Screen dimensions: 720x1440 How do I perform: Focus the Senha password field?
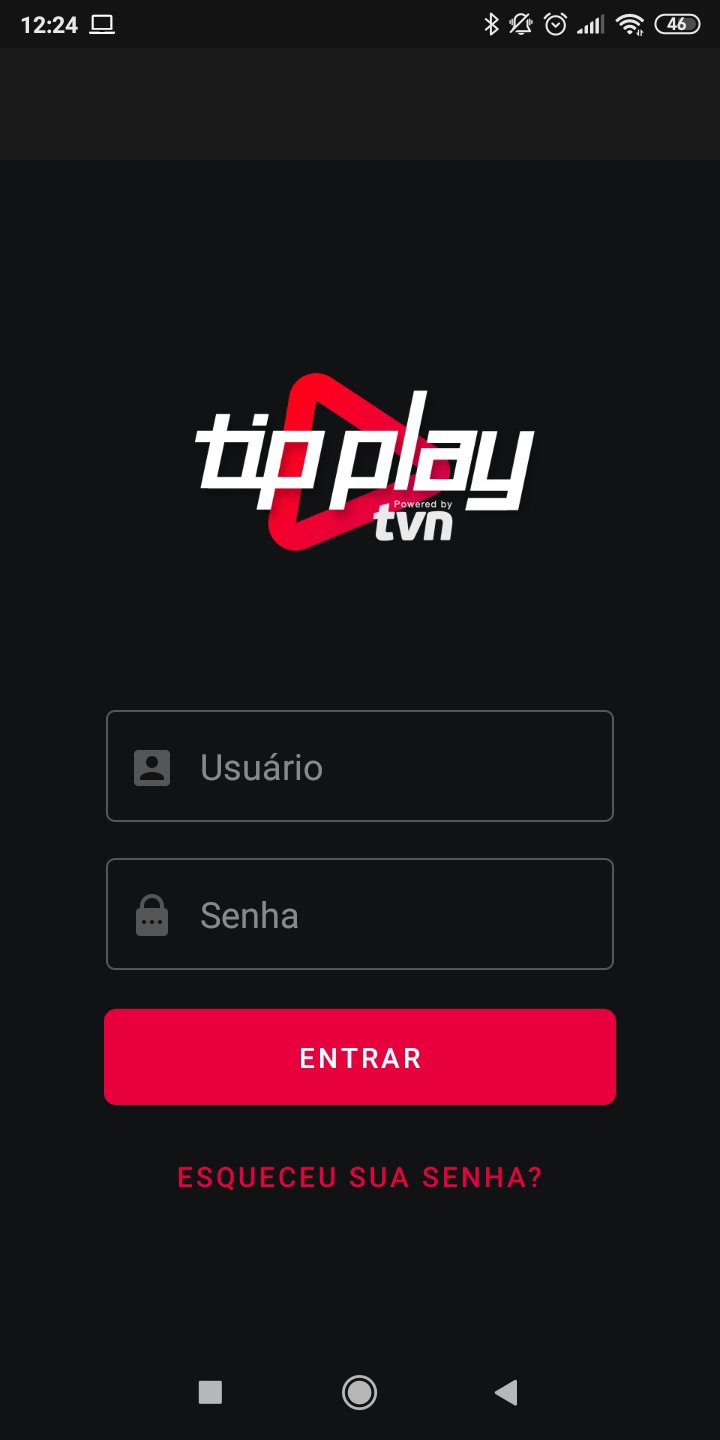click(x=360, y=914)
